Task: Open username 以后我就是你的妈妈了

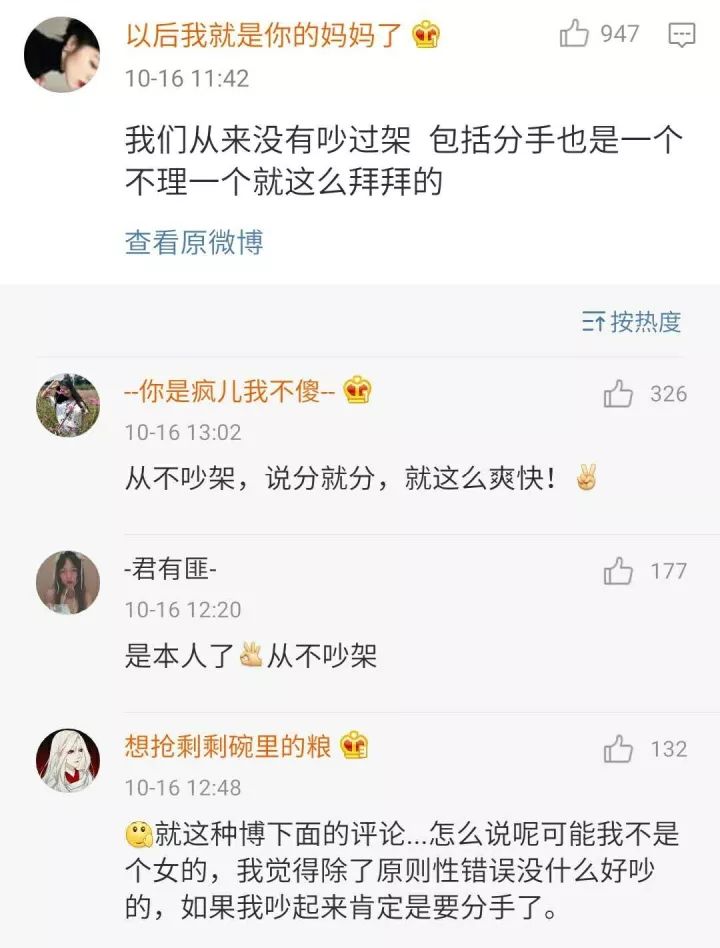Action: point(264,36)
